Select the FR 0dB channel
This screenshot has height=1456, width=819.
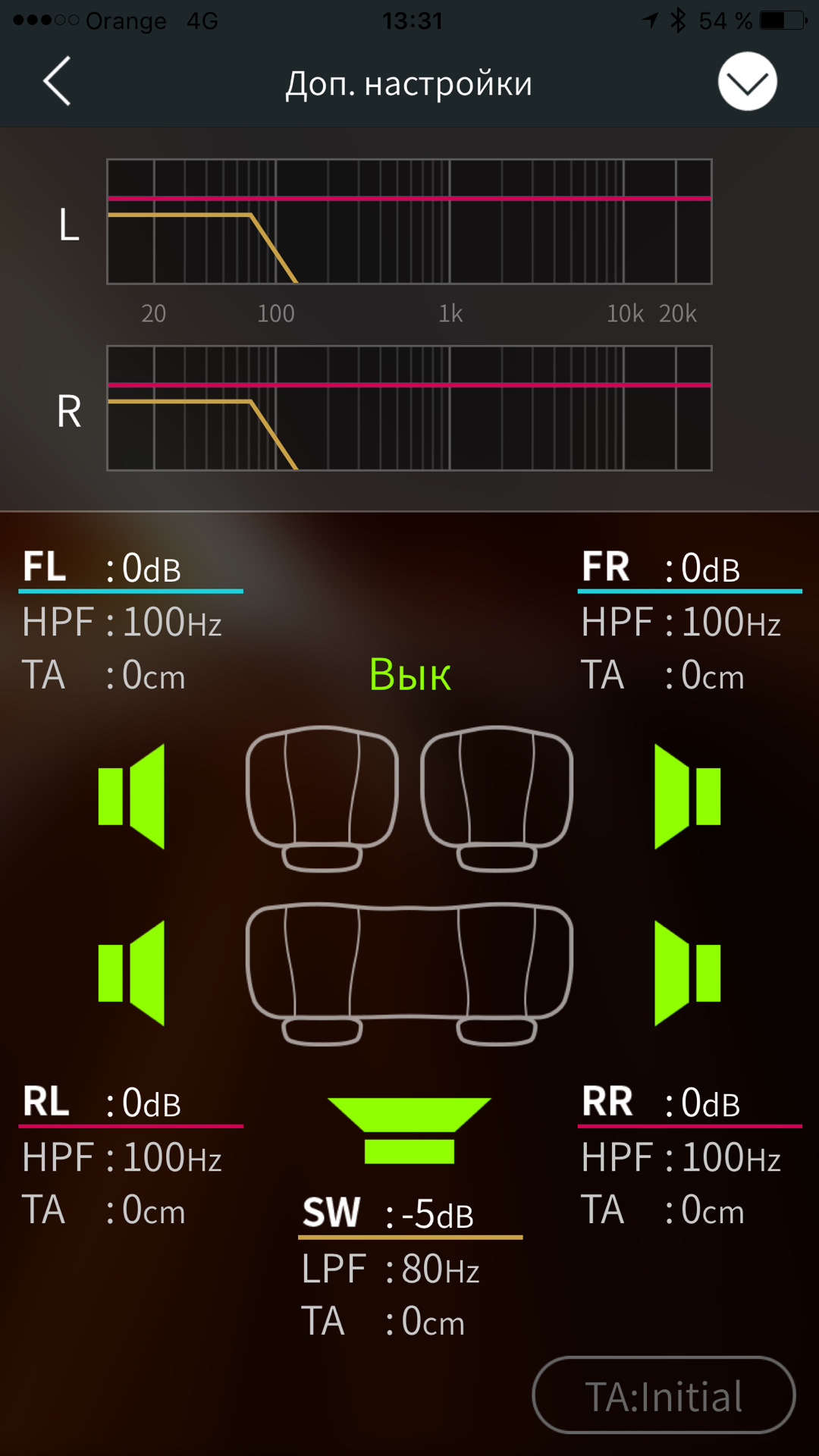689,569
